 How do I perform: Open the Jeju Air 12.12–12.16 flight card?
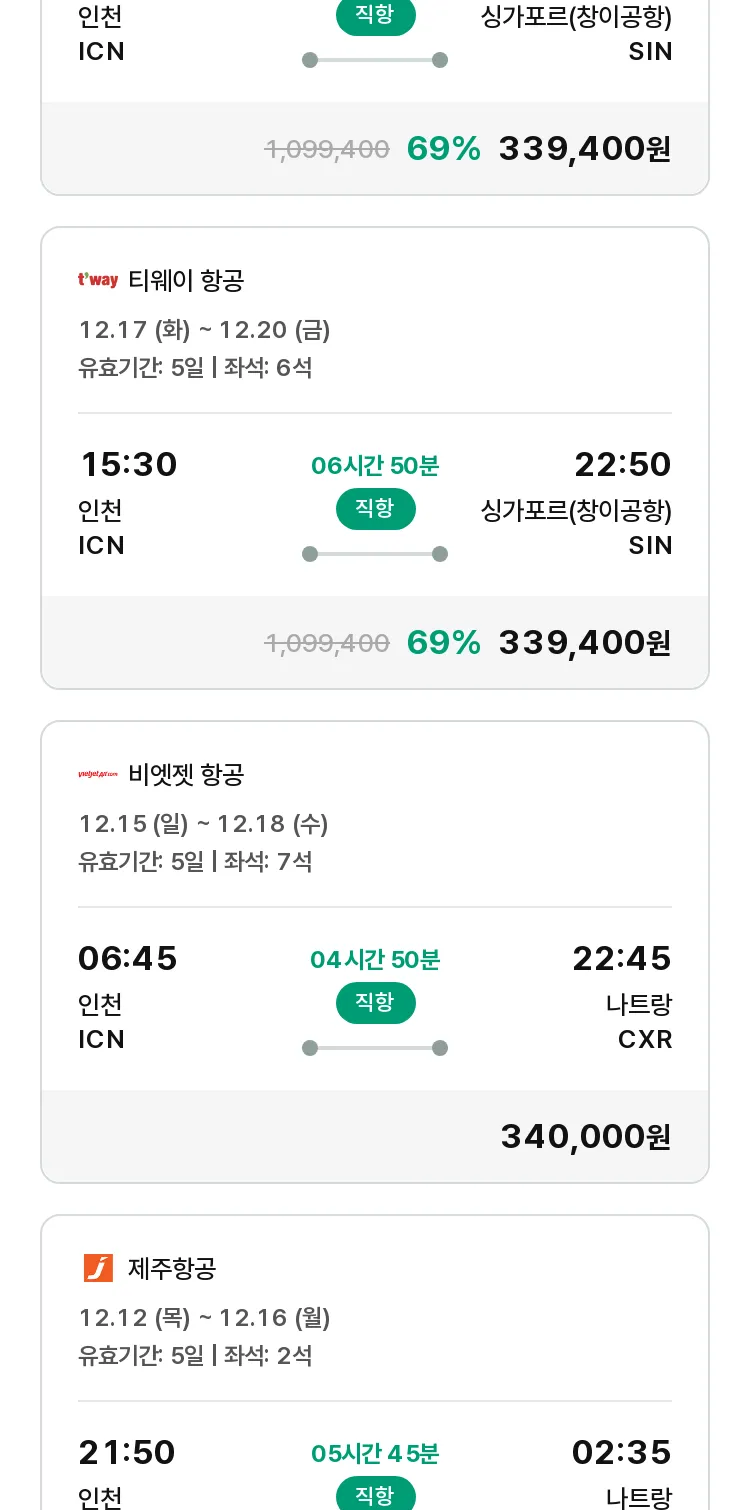coord(375,1362)
